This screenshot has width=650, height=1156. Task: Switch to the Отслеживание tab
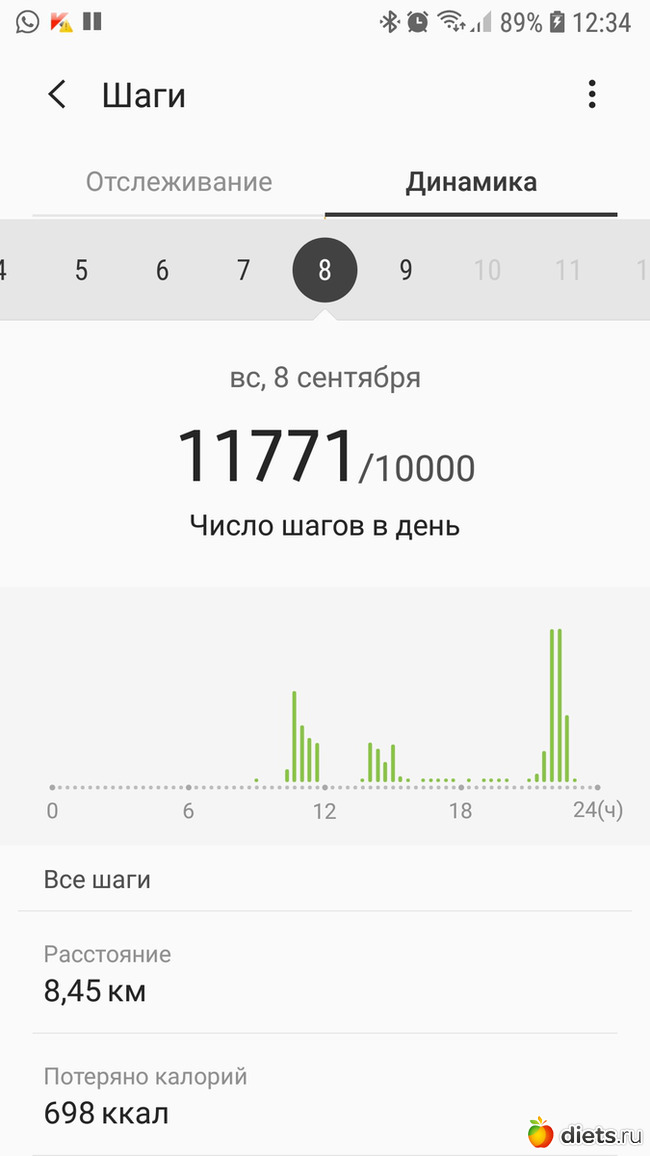(179, 182)
